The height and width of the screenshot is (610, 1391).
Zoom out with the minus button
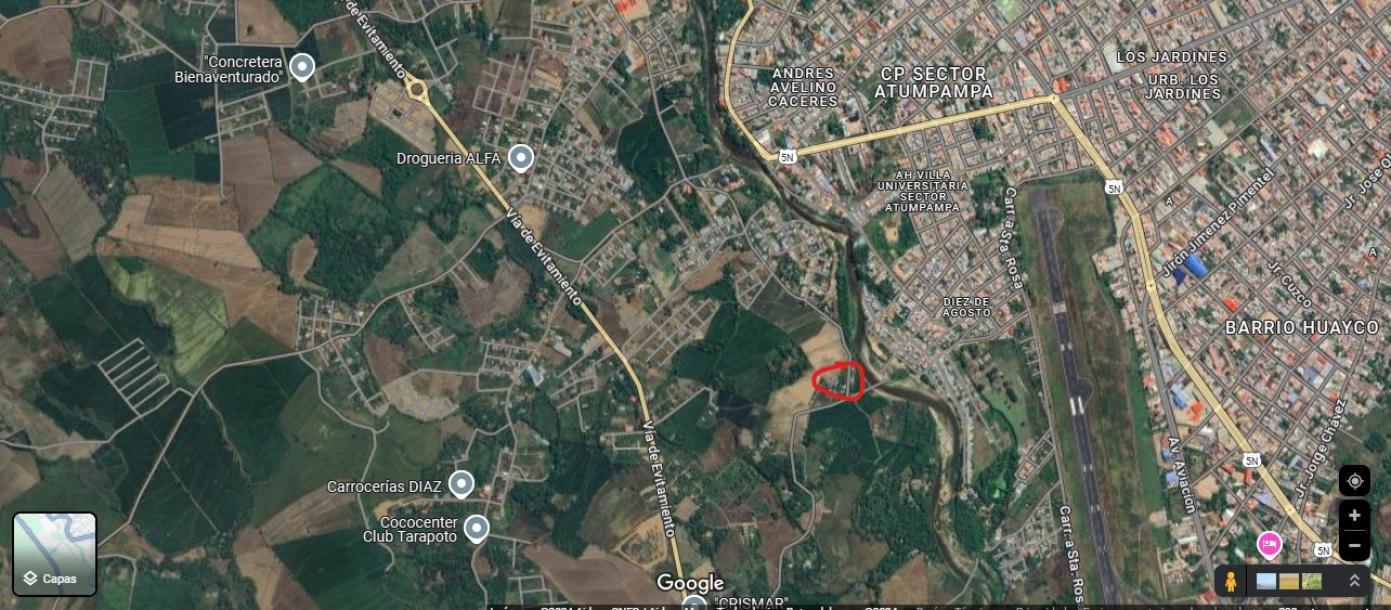(x=1354, y=545)
